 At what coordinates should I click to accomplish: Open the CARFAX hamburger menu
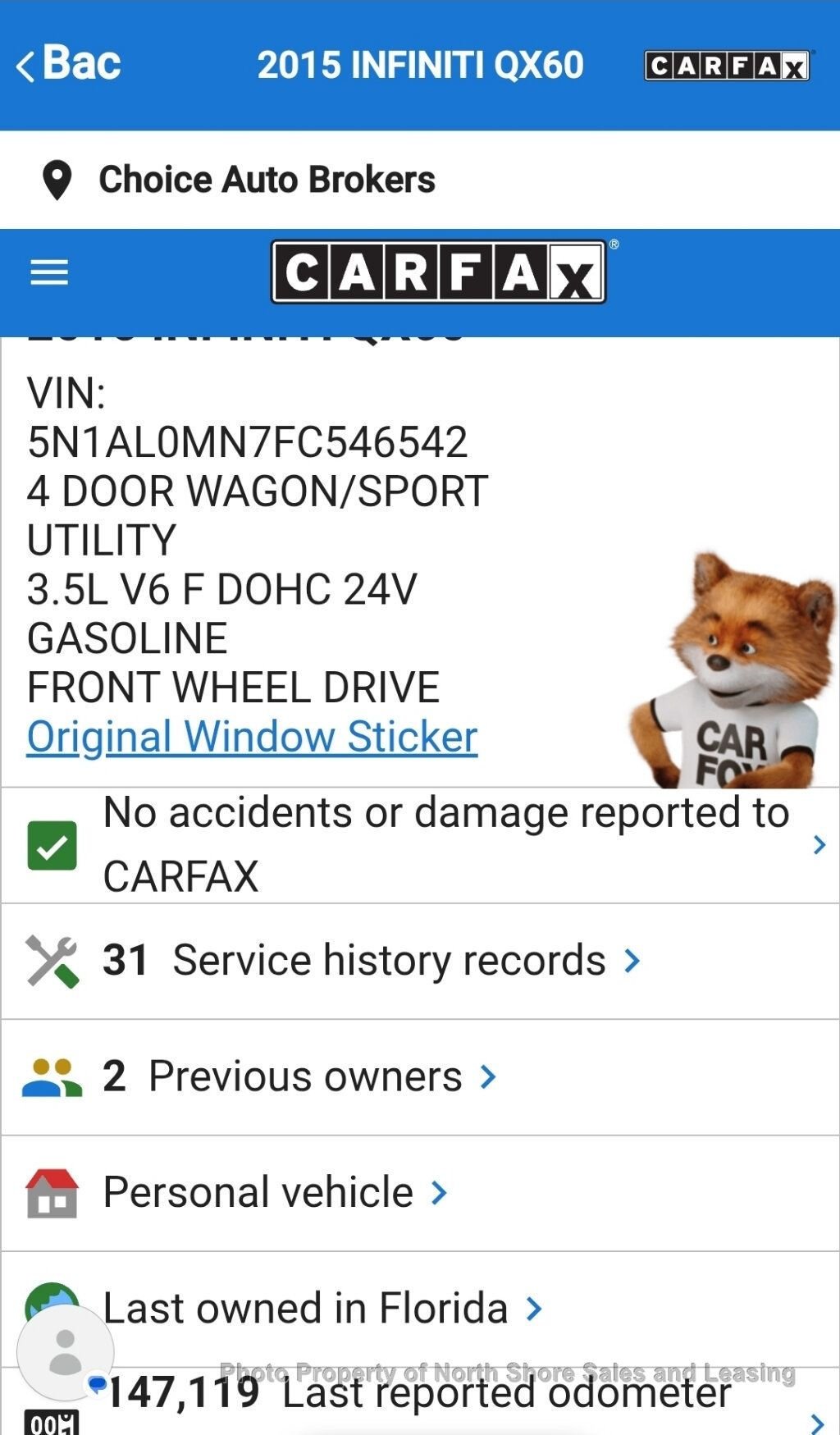[49, 272]
